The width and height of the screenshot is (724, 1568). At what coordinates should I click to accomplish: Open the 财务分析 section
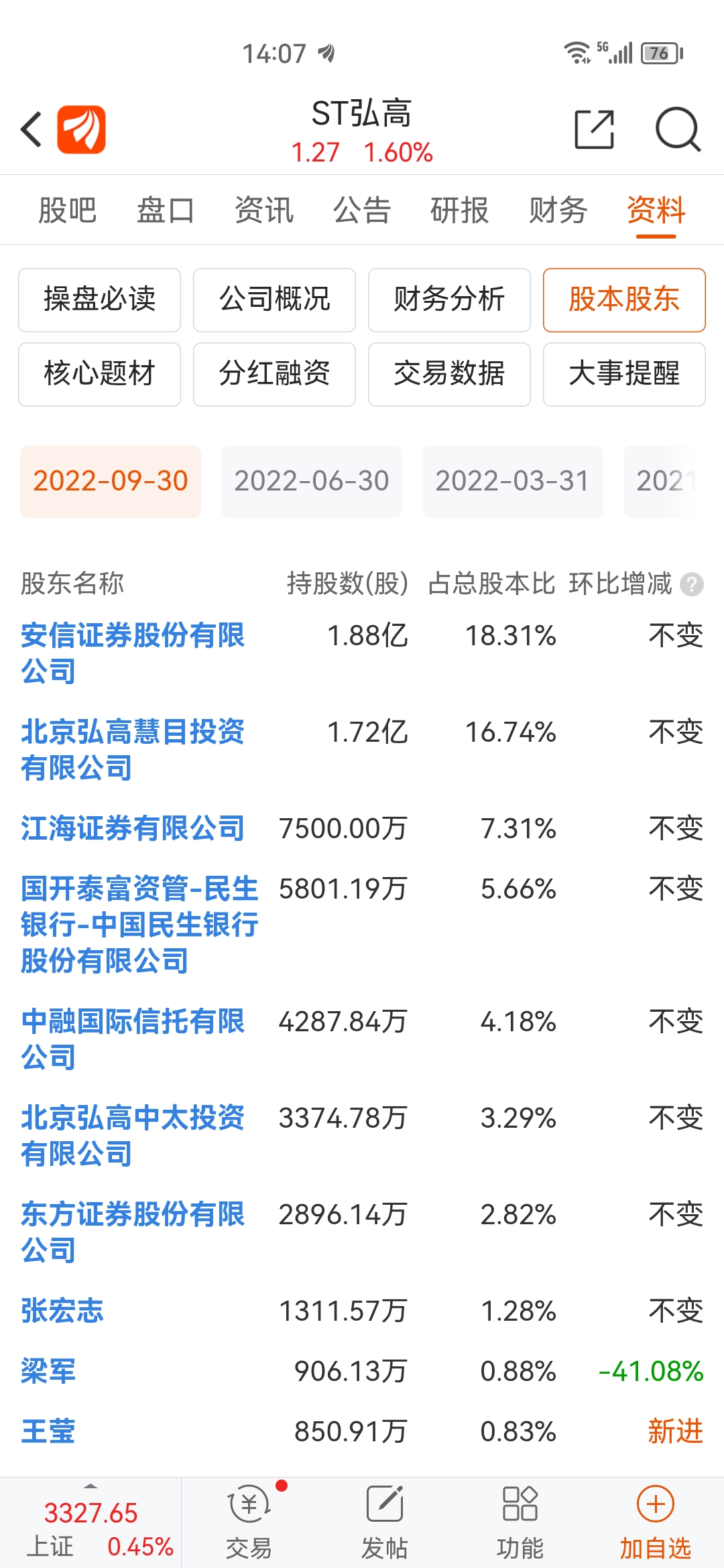[449, 300]
